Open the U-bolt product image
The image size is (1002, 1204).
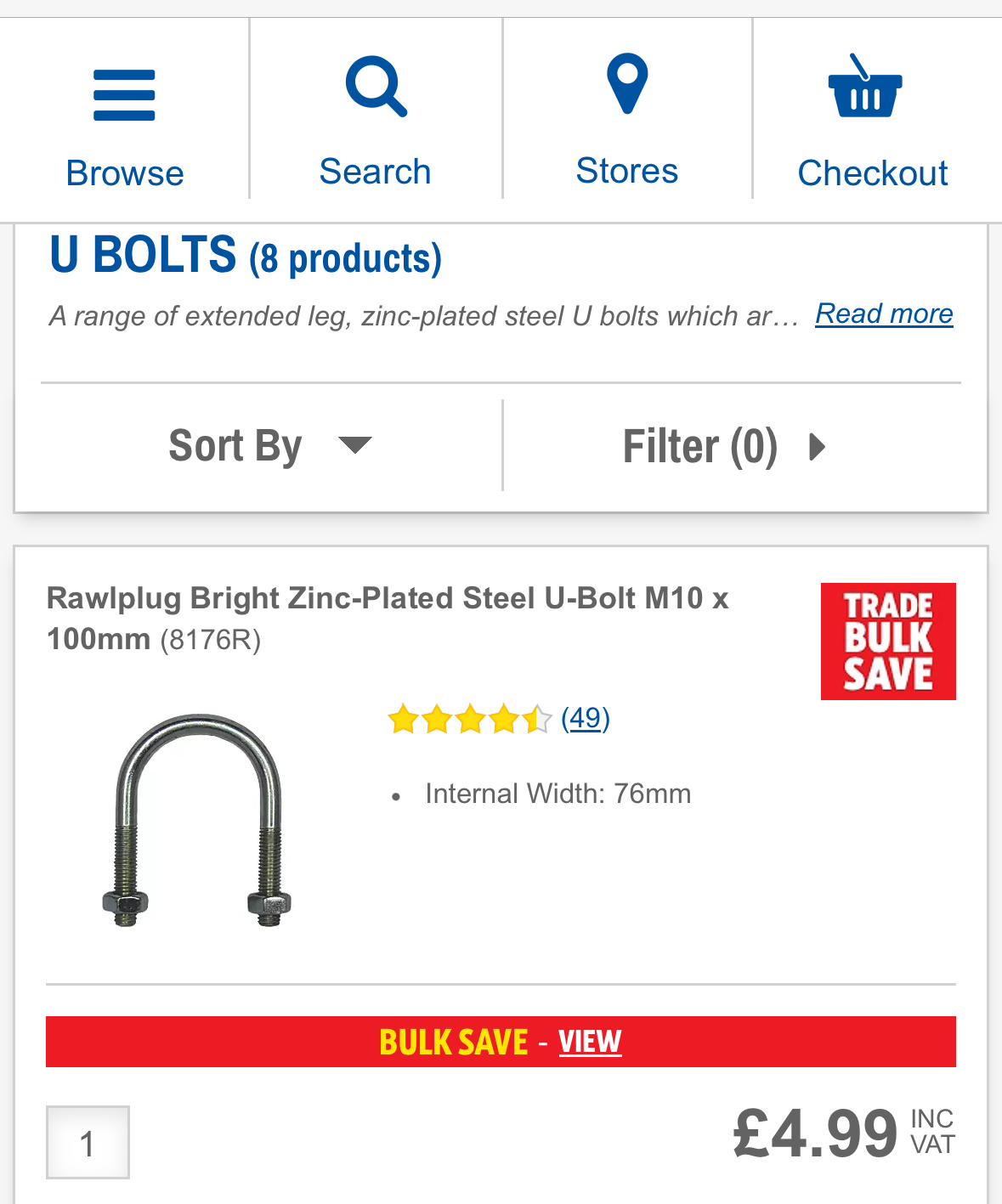197,820
